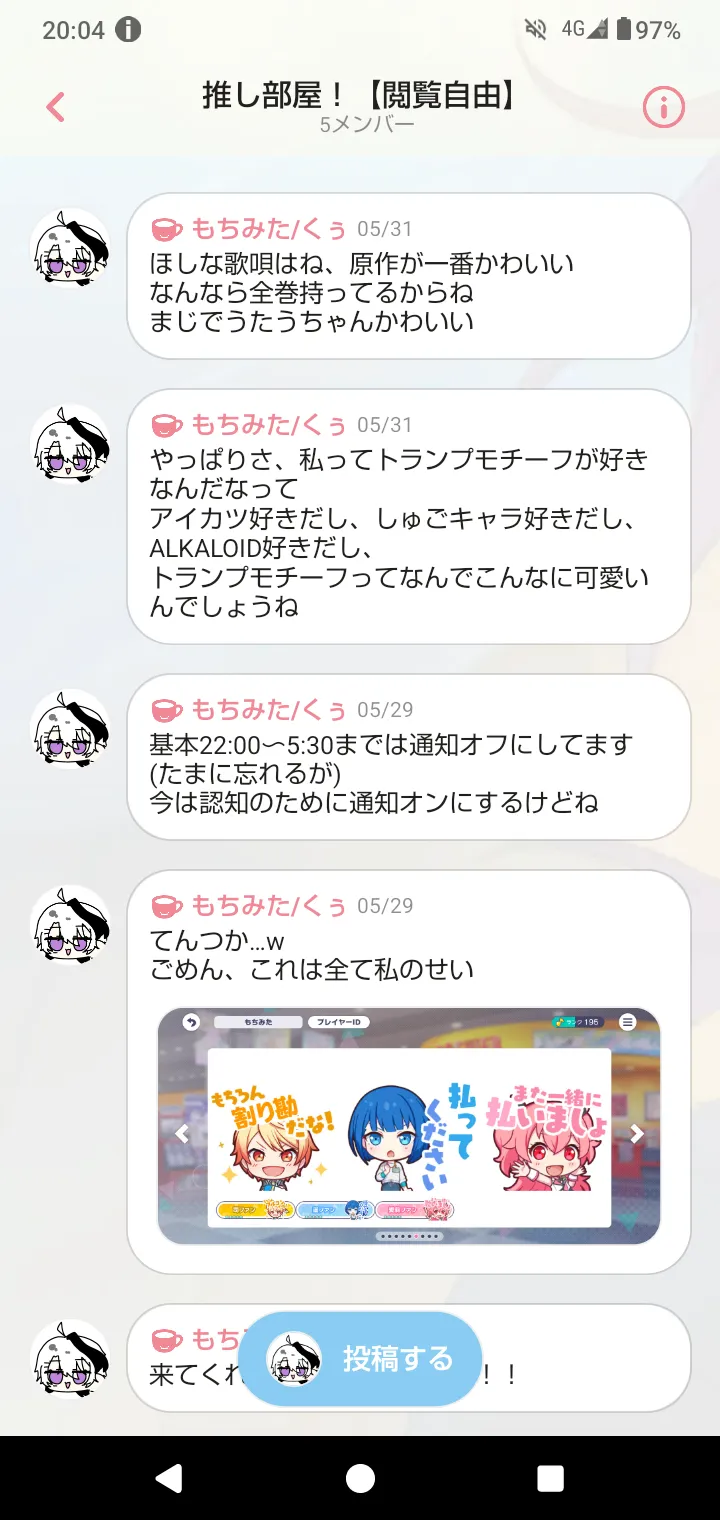The image size is (720, 1520).
Task: Tap the 投稿する post button
Action: (x=360, y=1359)
